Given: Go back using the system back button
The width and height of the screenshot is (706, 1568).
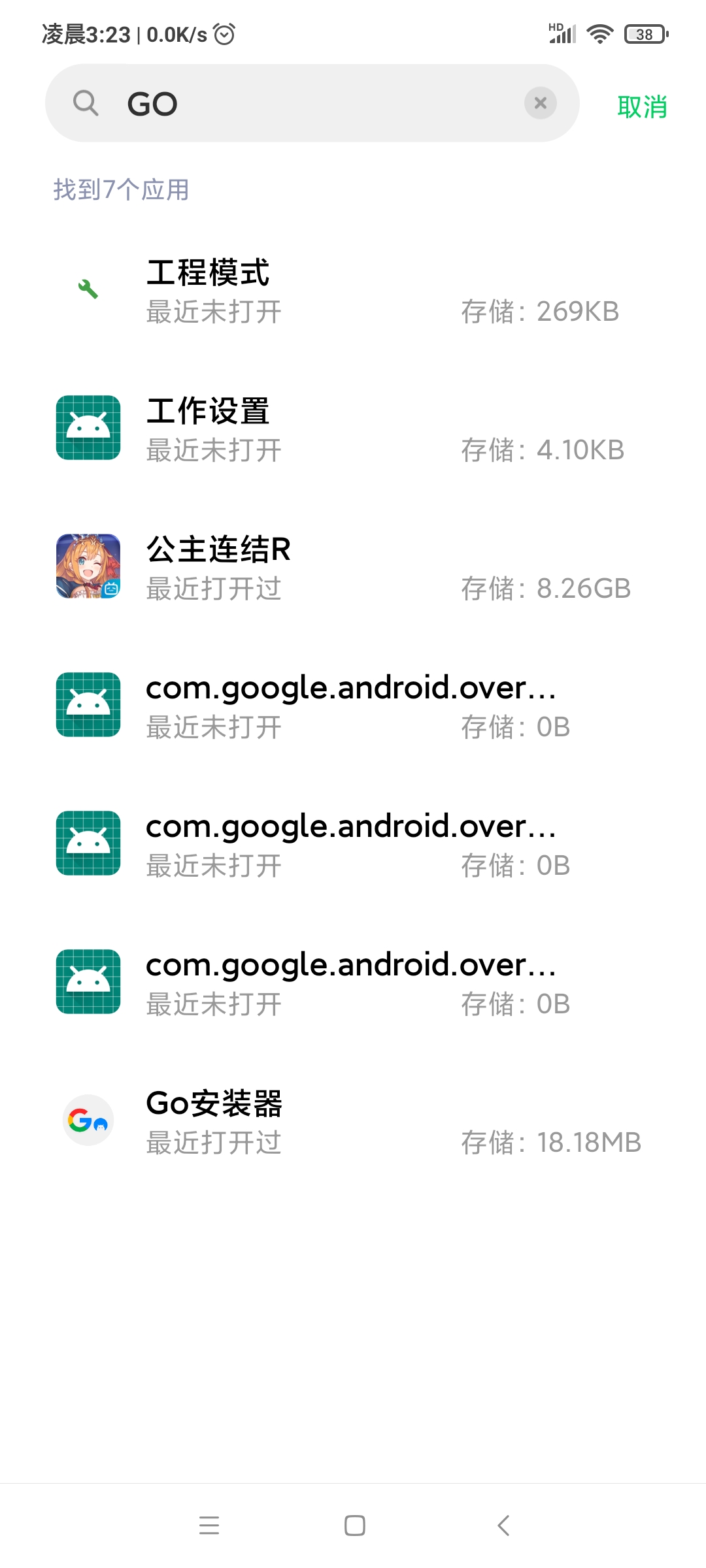Looking at the screenshot, I should 503,1526.
